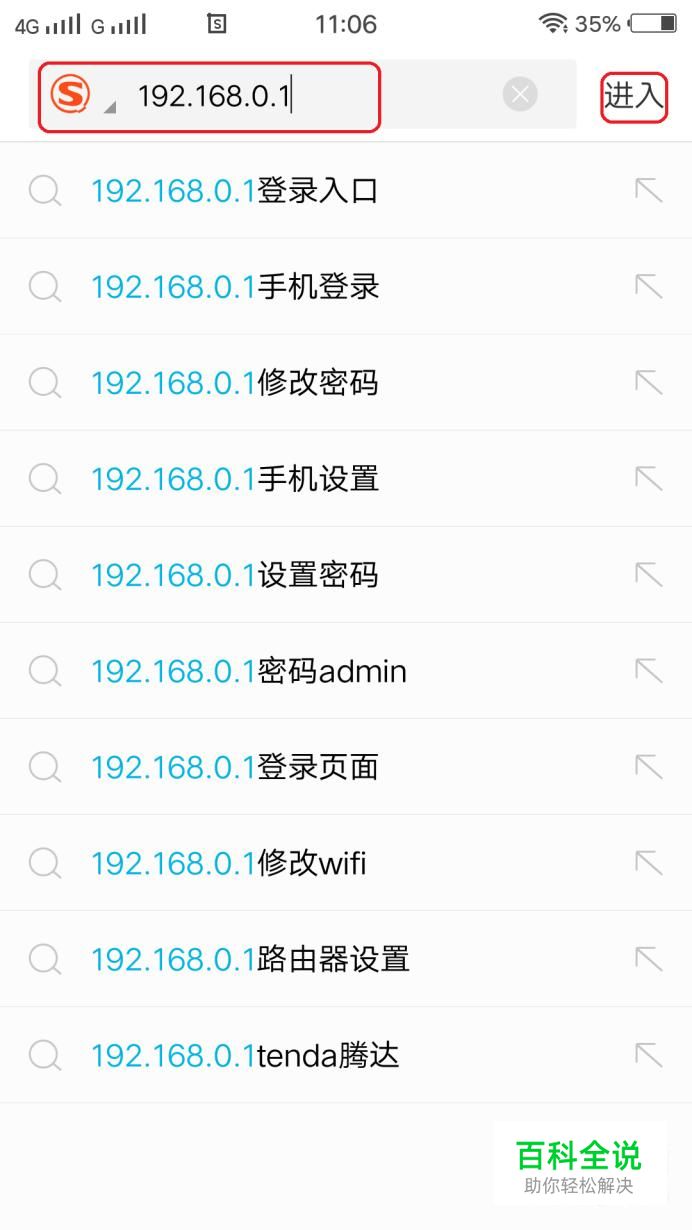Viewport: 692px width, 1230px height.
Task: Fill search box with 登录入口 suggestion arrow
Action: (648, 190)
